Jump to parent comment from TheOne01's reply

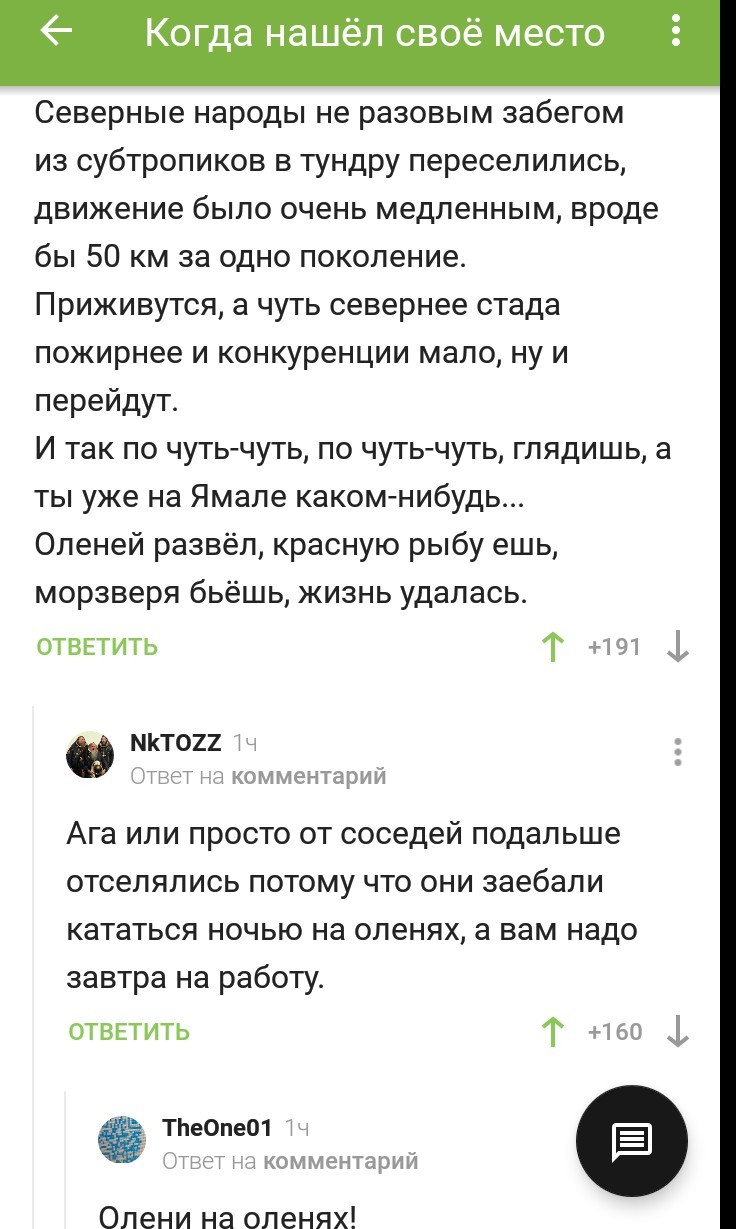tap(340, 1161)
